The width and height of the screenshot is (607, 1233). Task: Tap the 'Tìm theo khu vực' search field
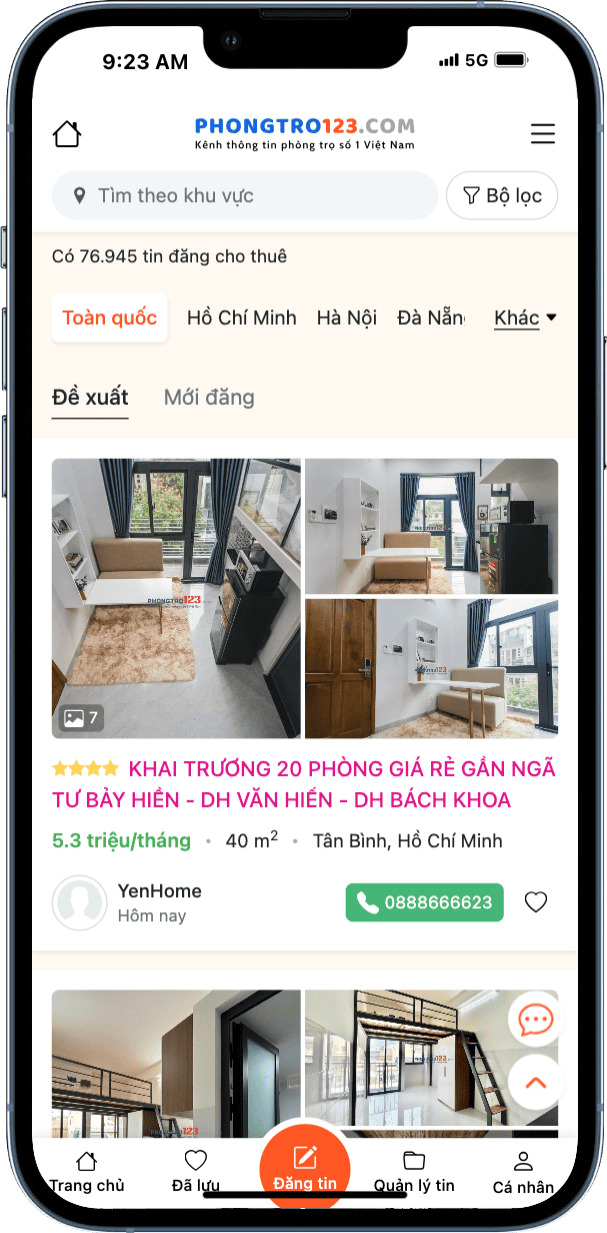245,196
